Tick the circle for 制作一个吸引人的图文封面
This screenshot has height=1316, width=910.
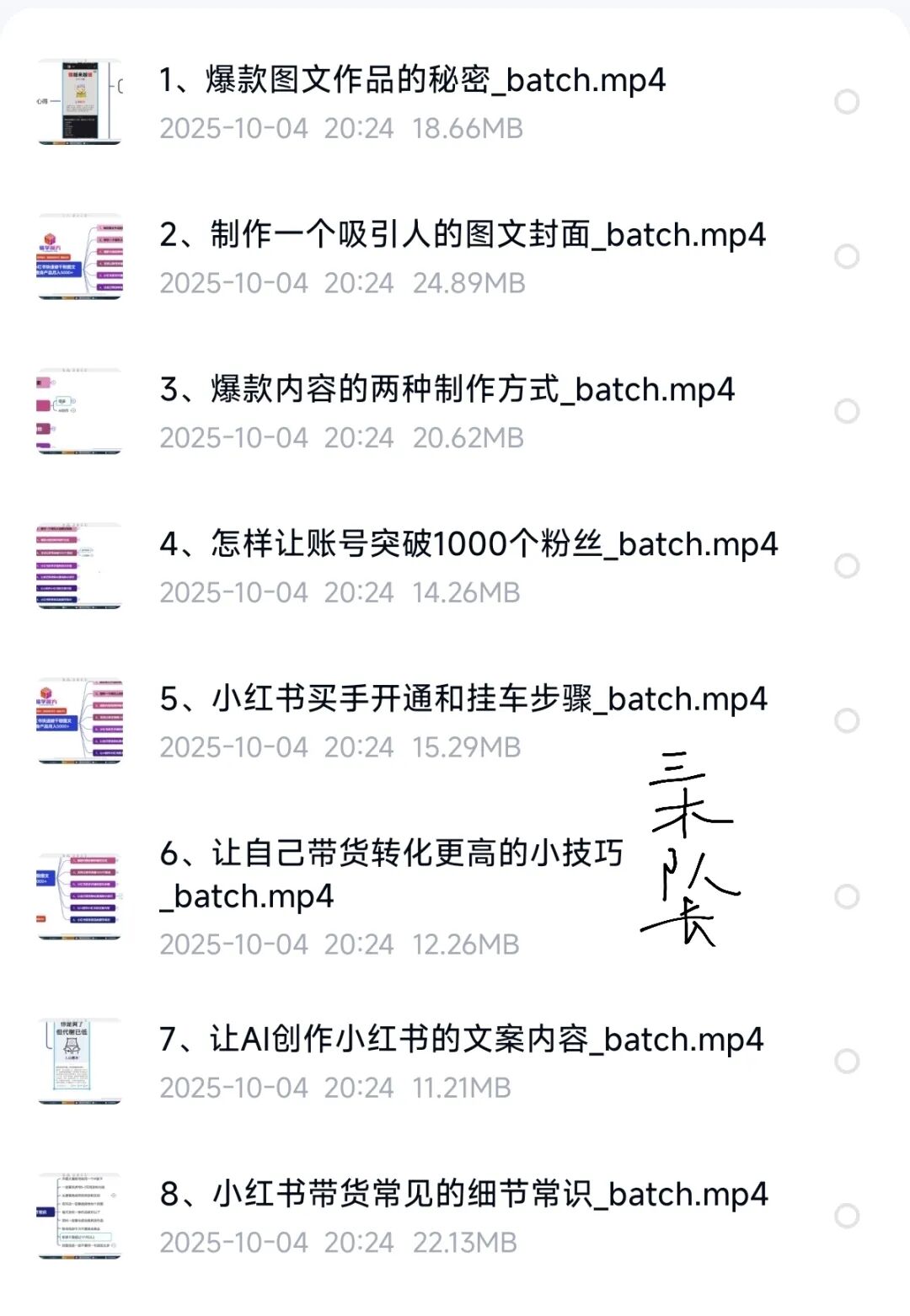click(x=846, y=256)
